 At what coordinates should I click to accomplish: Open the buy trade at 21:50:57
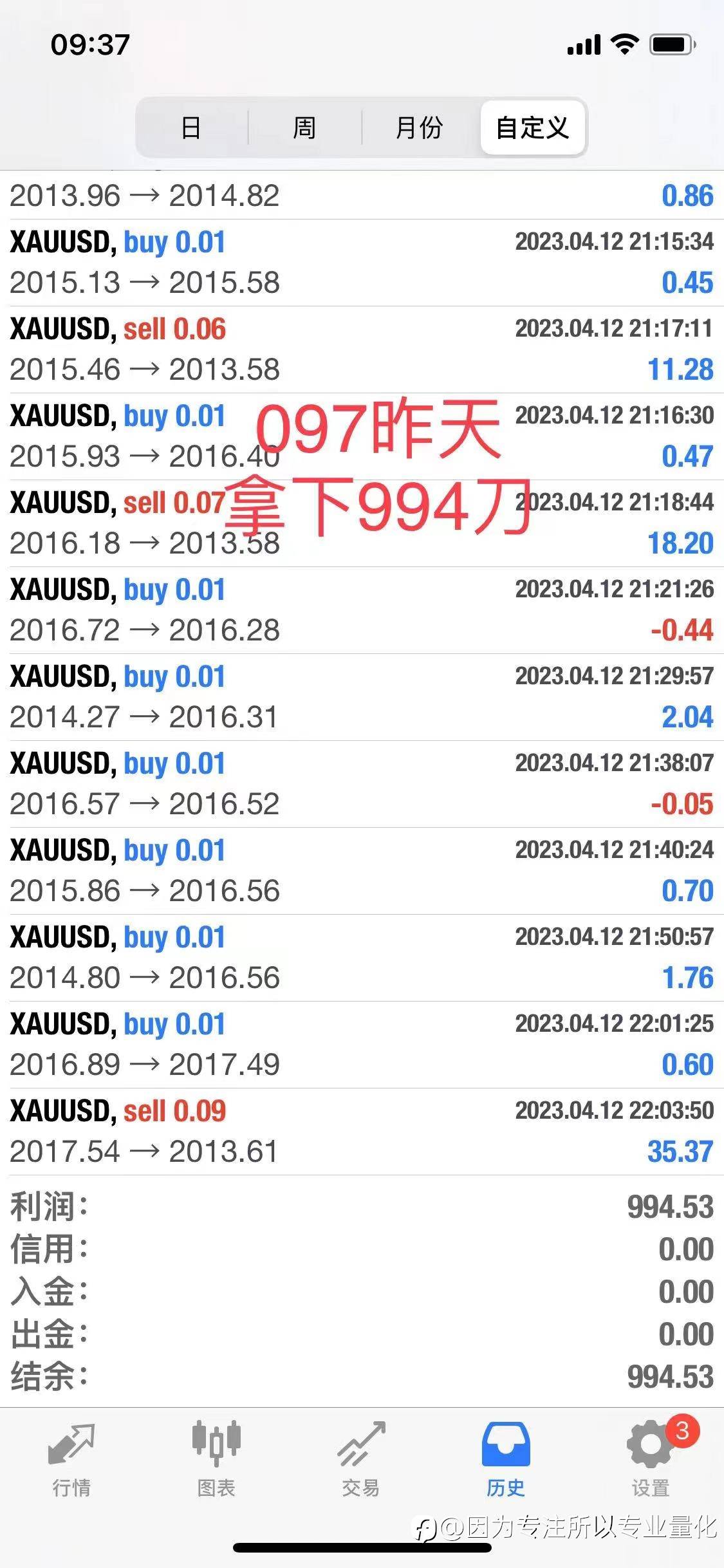tap(362, 958)
